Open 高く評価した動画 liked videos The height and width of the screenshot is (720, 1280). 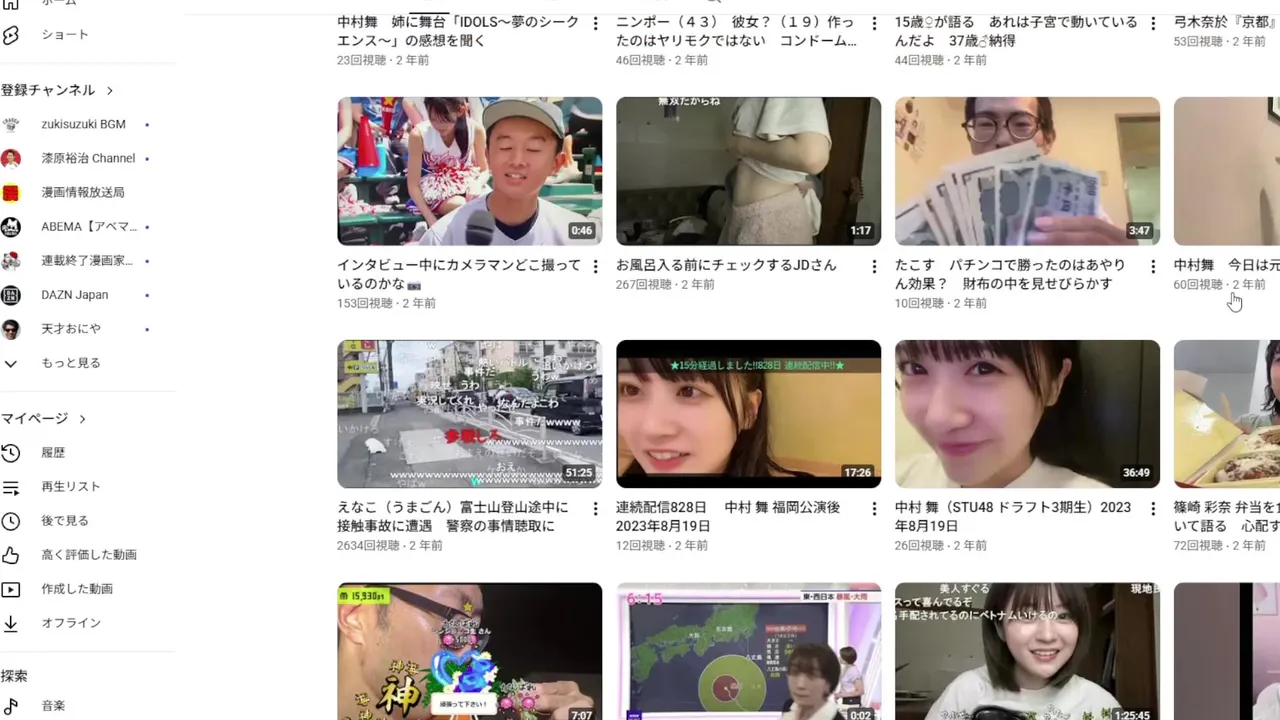[88, 555]
